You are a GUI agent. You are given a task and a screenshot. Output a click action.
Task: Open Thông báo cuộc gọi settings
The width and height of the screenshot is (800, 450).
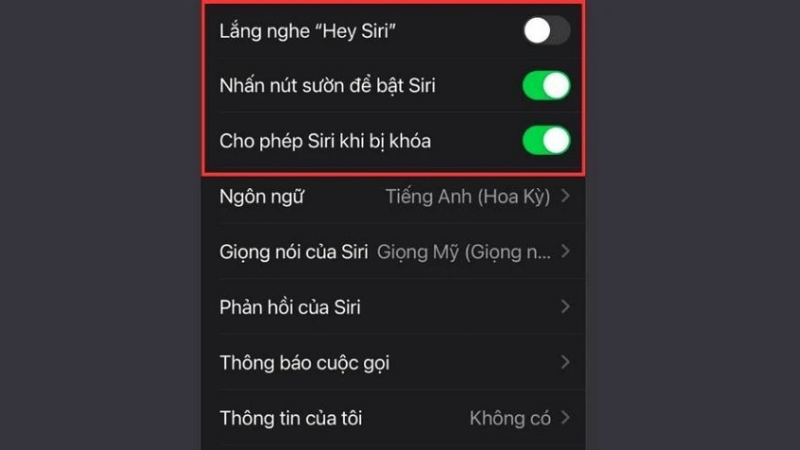click(394, 362)
